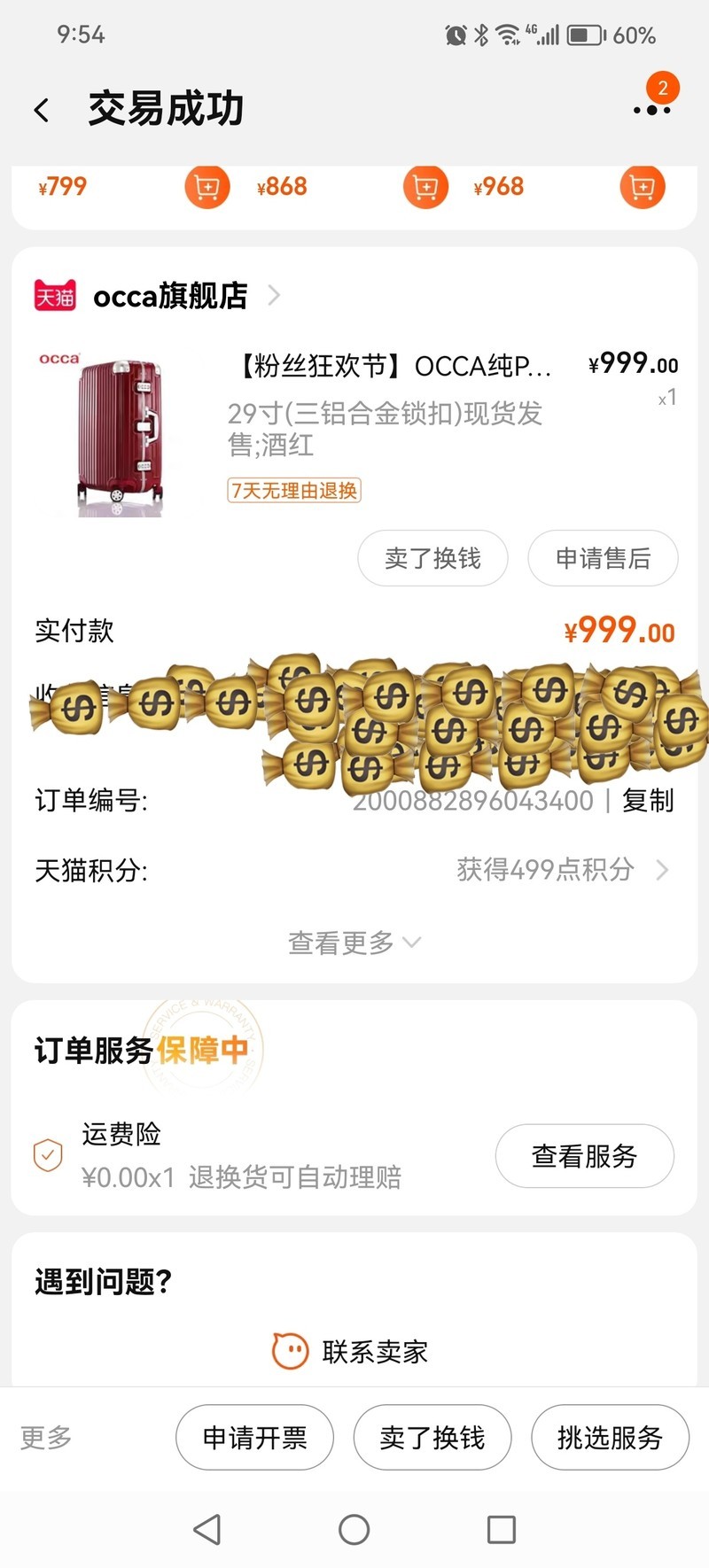Open the 更多 options in the bottom bar
709x1568 pixels.
tap(46, 1437)
